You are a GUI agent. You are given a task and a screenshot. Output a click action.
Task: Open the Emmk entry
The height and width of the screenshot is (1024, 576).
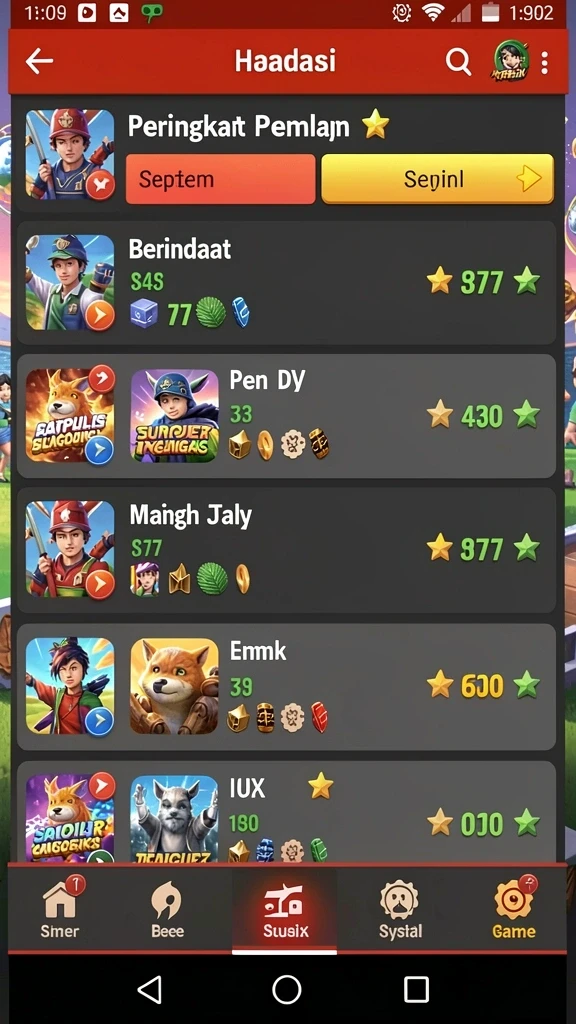[x=287, y=686]
